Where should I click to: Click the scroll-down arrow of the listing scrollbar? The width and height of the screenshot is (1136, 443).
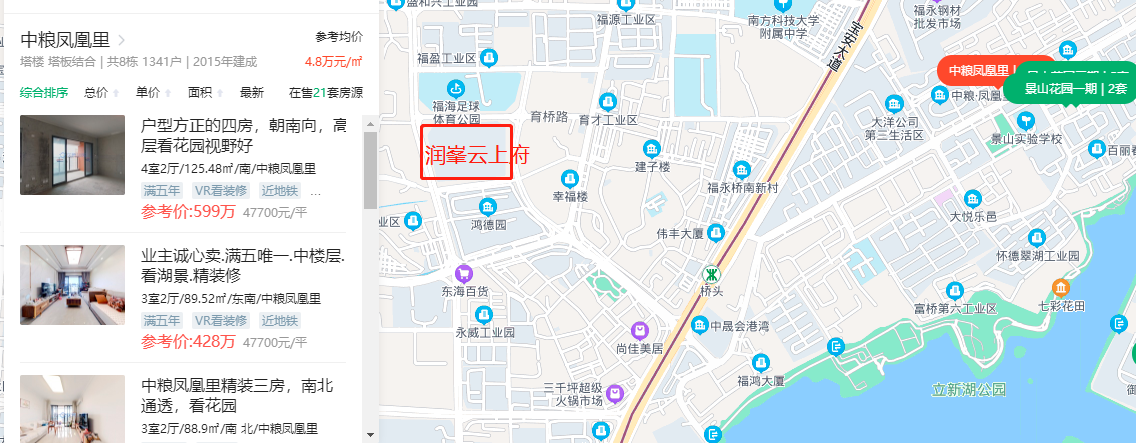(x=371, y=435)
